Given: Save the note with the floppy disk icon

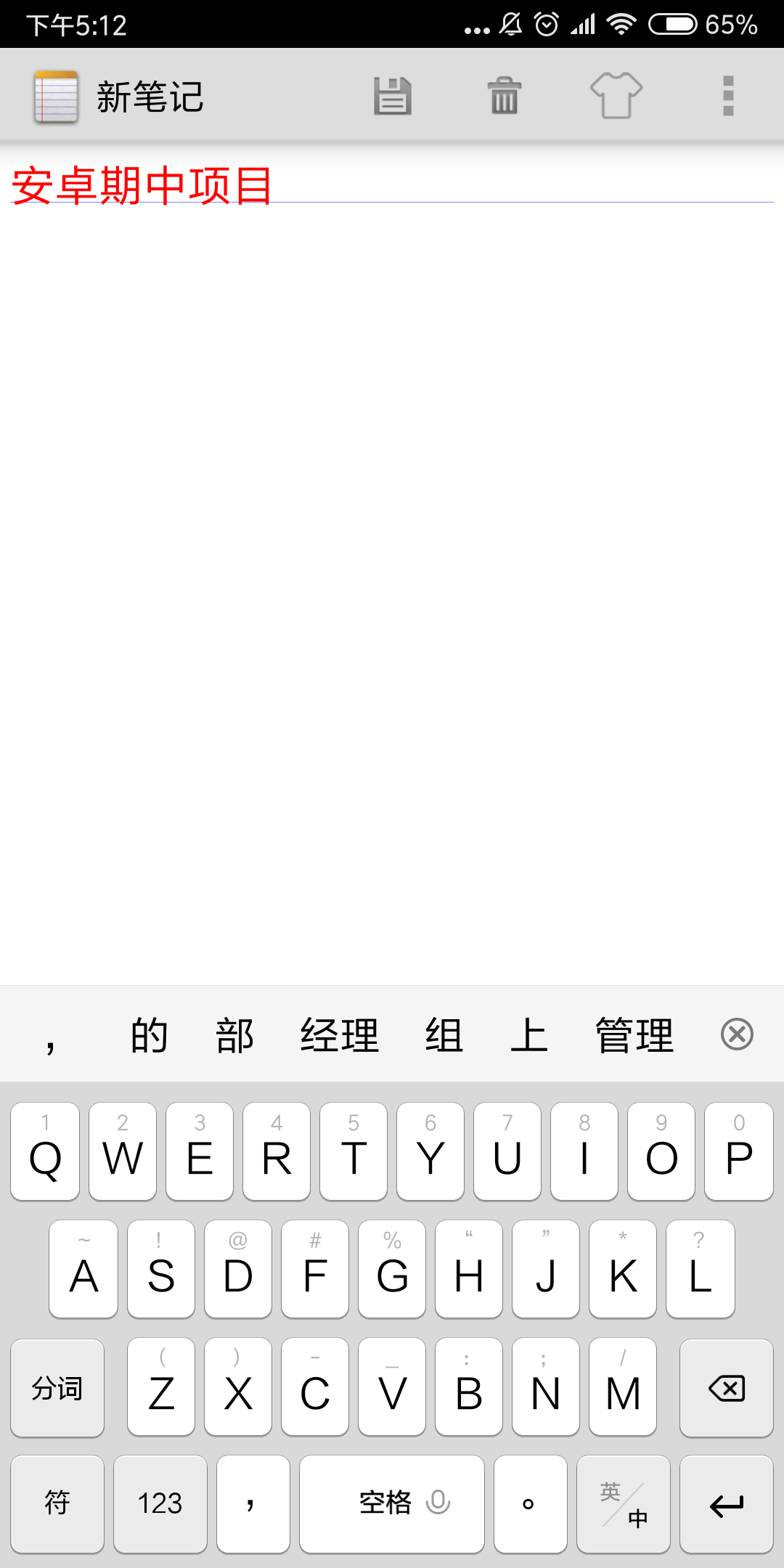Looking at the screenshot, I should [x=393, y=96].
